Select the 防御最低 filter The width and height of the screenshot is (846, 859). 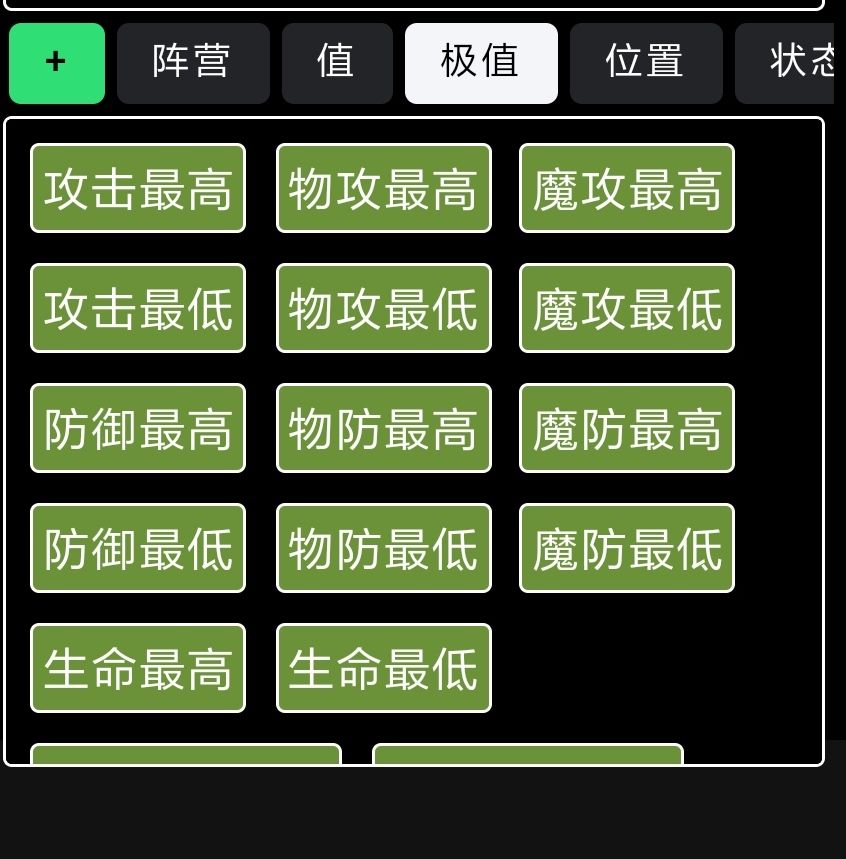pyautogui.click(x=138, y=548)
